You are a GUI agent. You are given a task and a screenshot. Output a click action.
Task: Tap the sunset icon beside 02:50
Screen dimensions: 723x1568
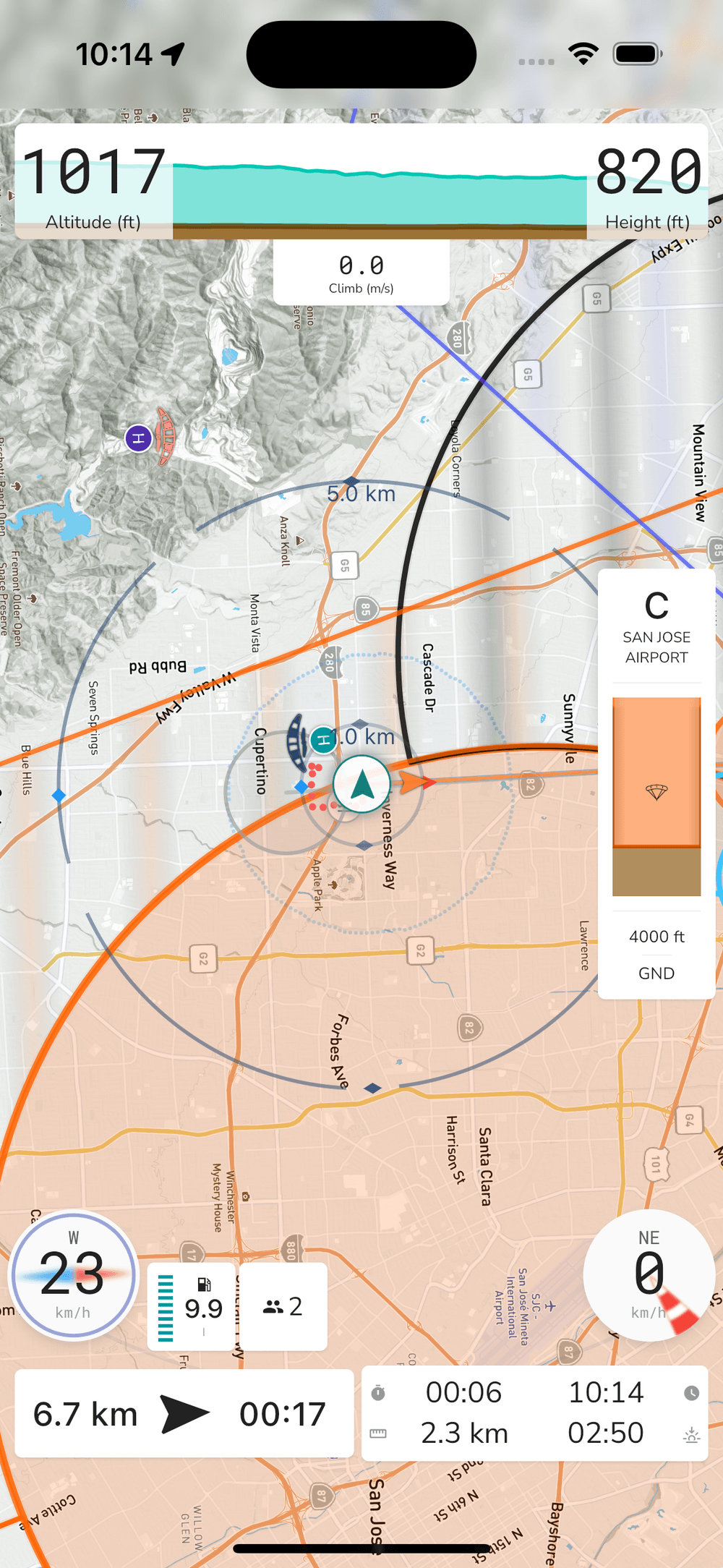[x=692, y=1433]
